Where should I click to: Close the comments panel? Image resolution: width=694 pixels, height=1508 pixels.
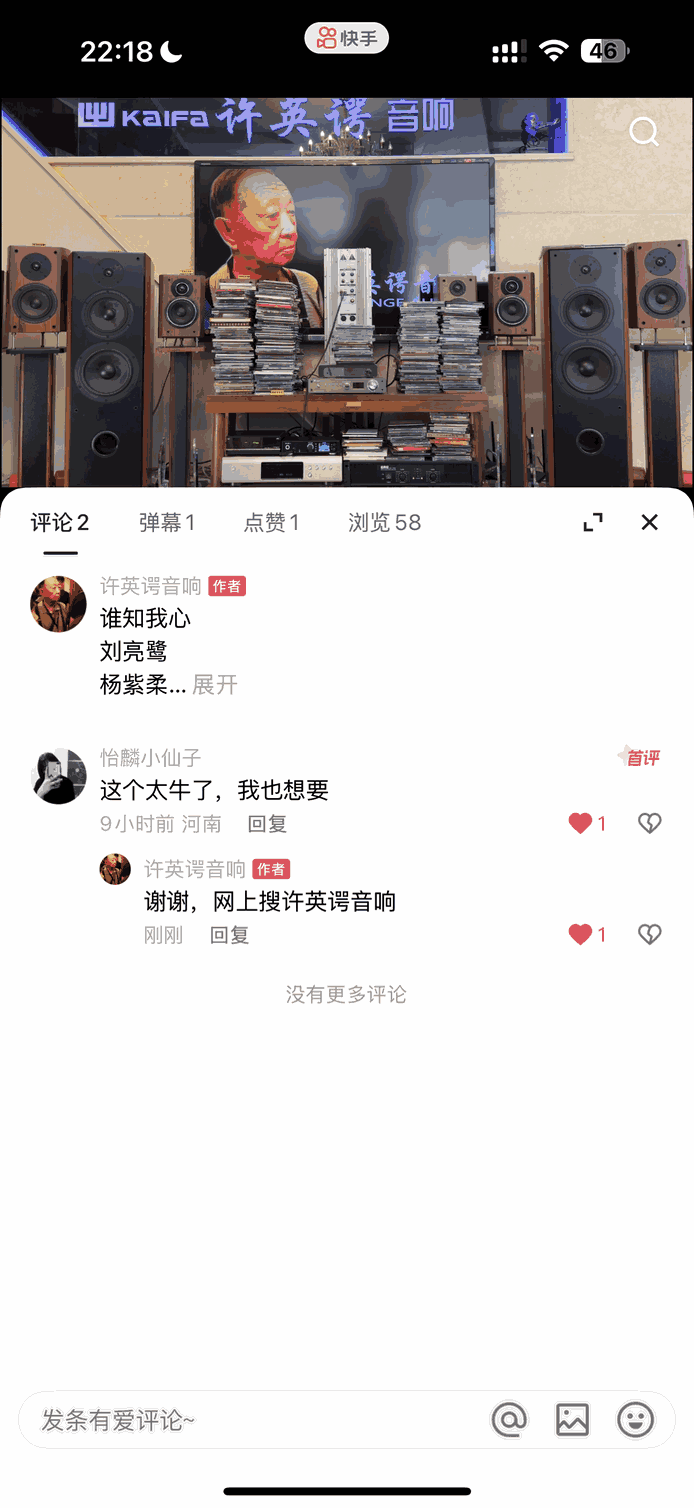pos(649,522)
